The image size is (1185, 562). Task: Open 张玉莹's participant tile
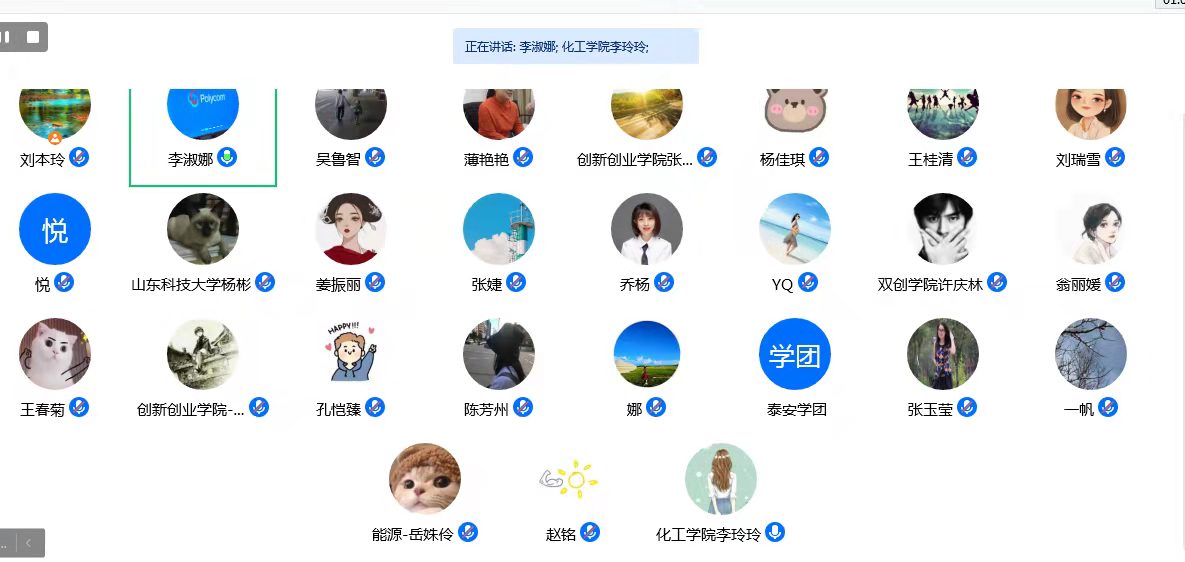click(x=943, y=355)
